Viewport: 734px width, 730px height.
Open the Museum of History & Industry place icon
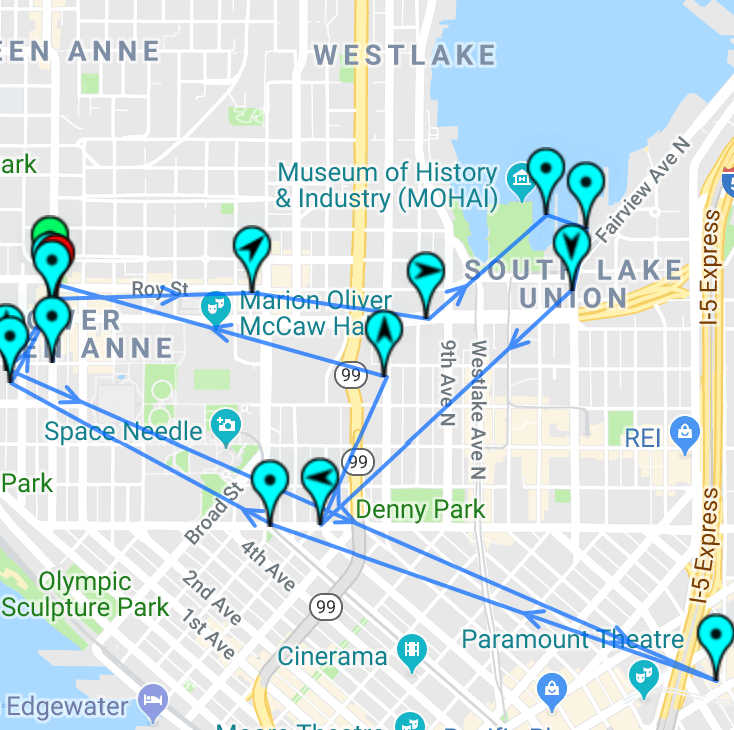coord(520,181)
